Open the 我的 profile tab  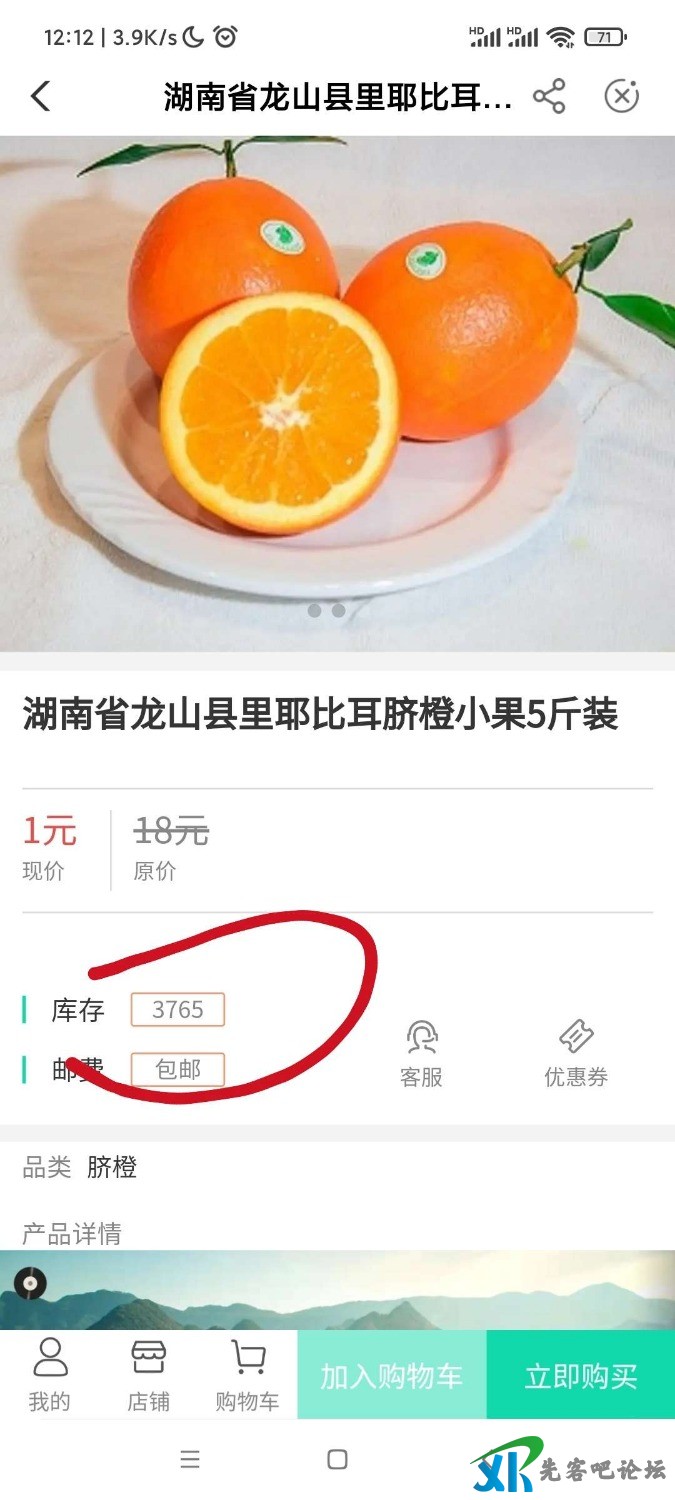coord(49,1375)
